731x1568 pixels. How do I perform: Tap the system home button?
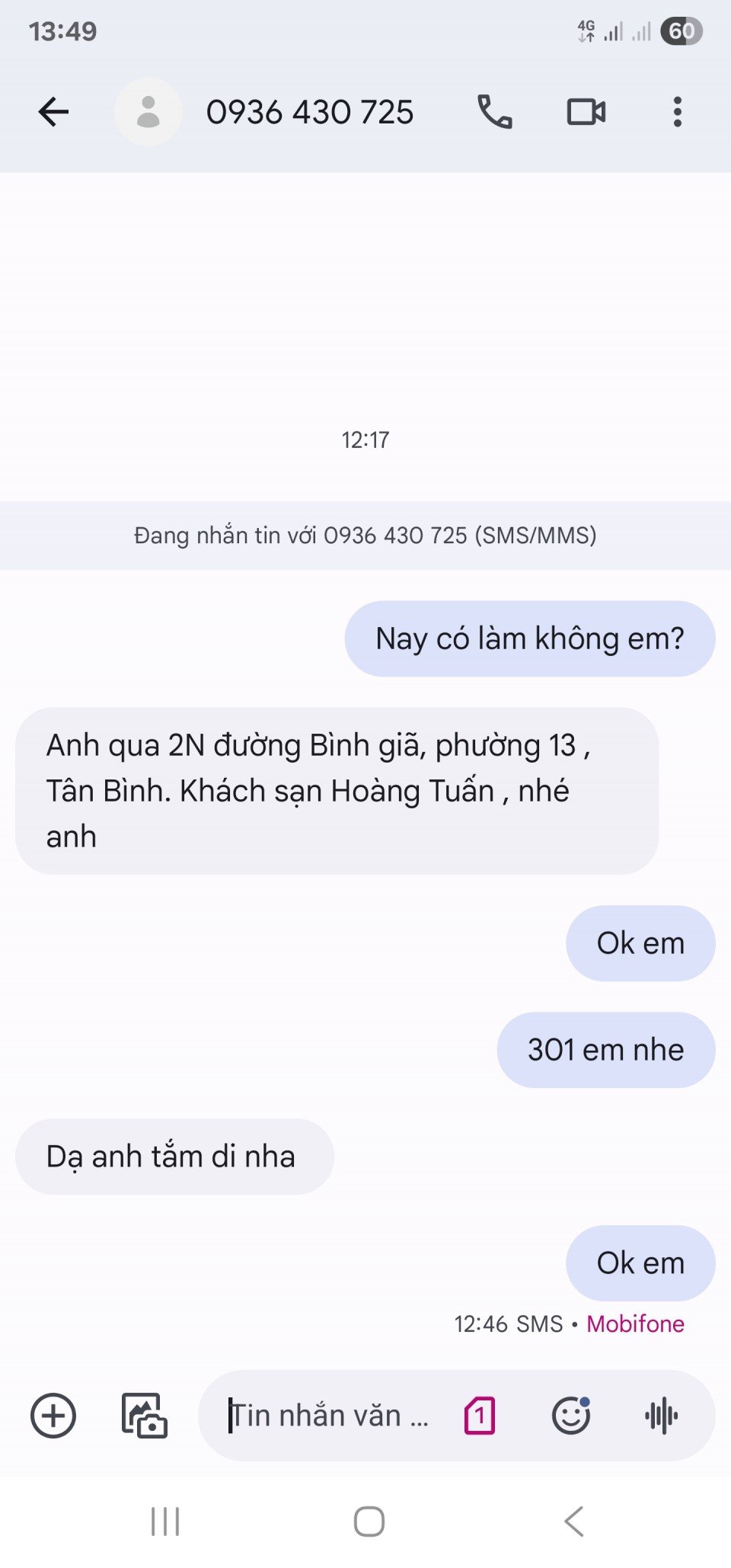click(369, 1522)
